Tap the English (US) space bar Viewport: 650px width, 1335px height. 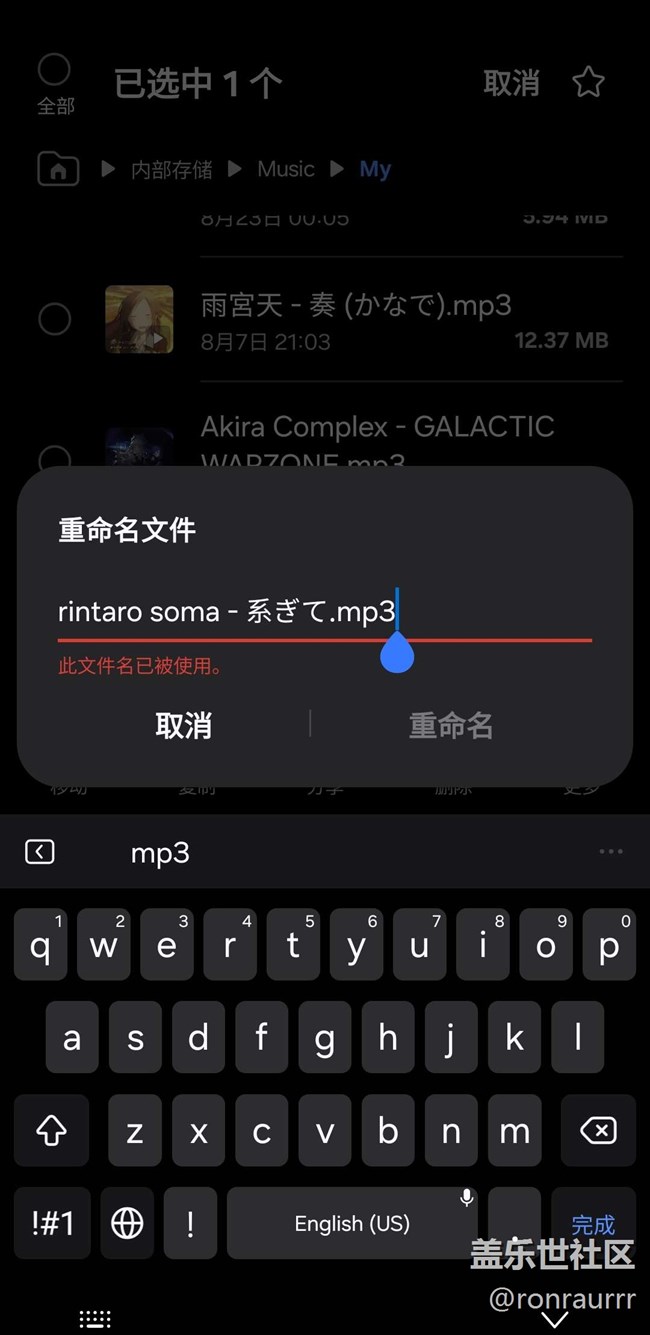pos(352,1223)
